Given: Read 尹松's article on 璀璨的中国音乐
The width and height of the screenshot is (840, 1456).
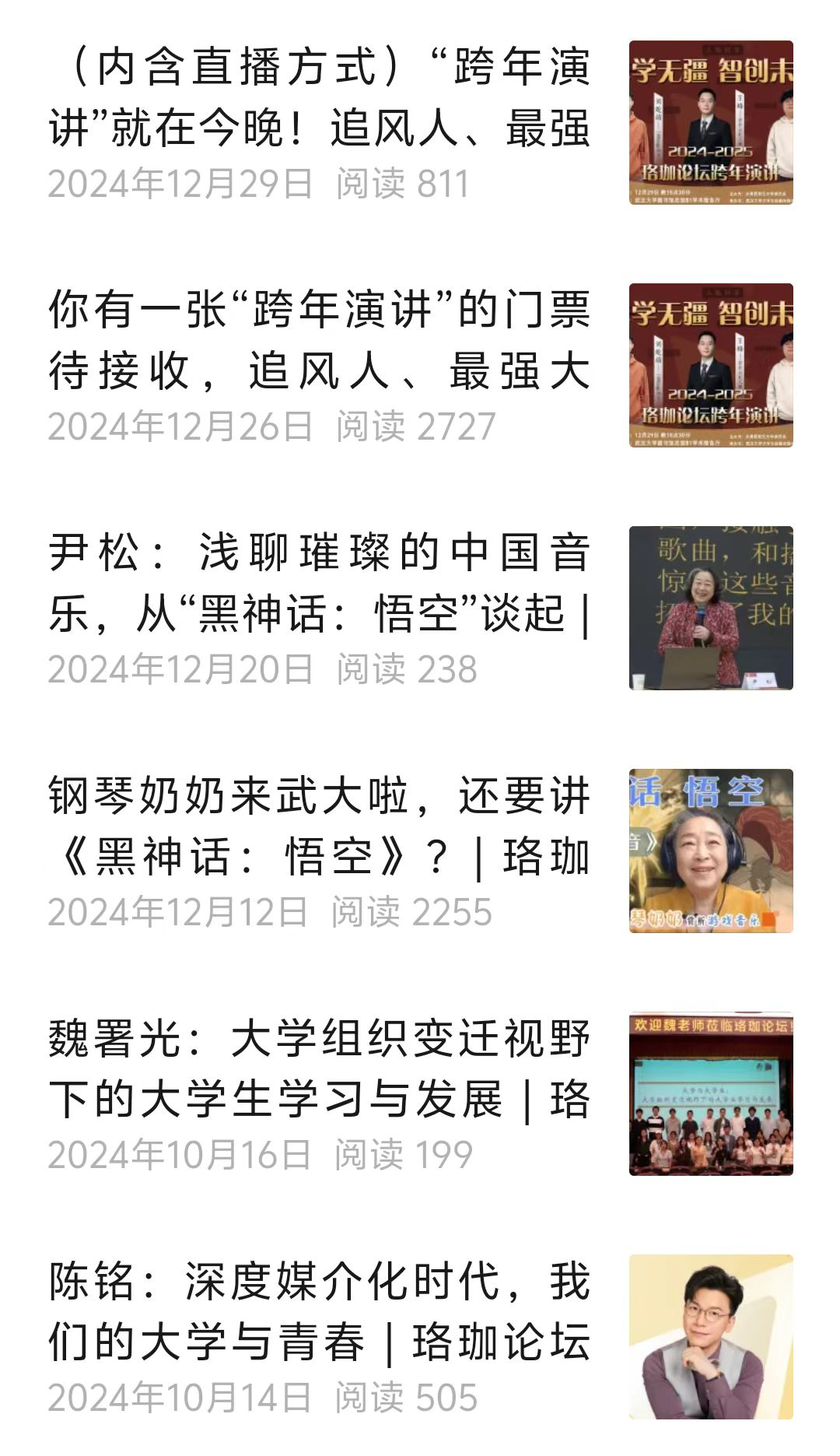Looking at the screenshot, I should click(319, 583).
